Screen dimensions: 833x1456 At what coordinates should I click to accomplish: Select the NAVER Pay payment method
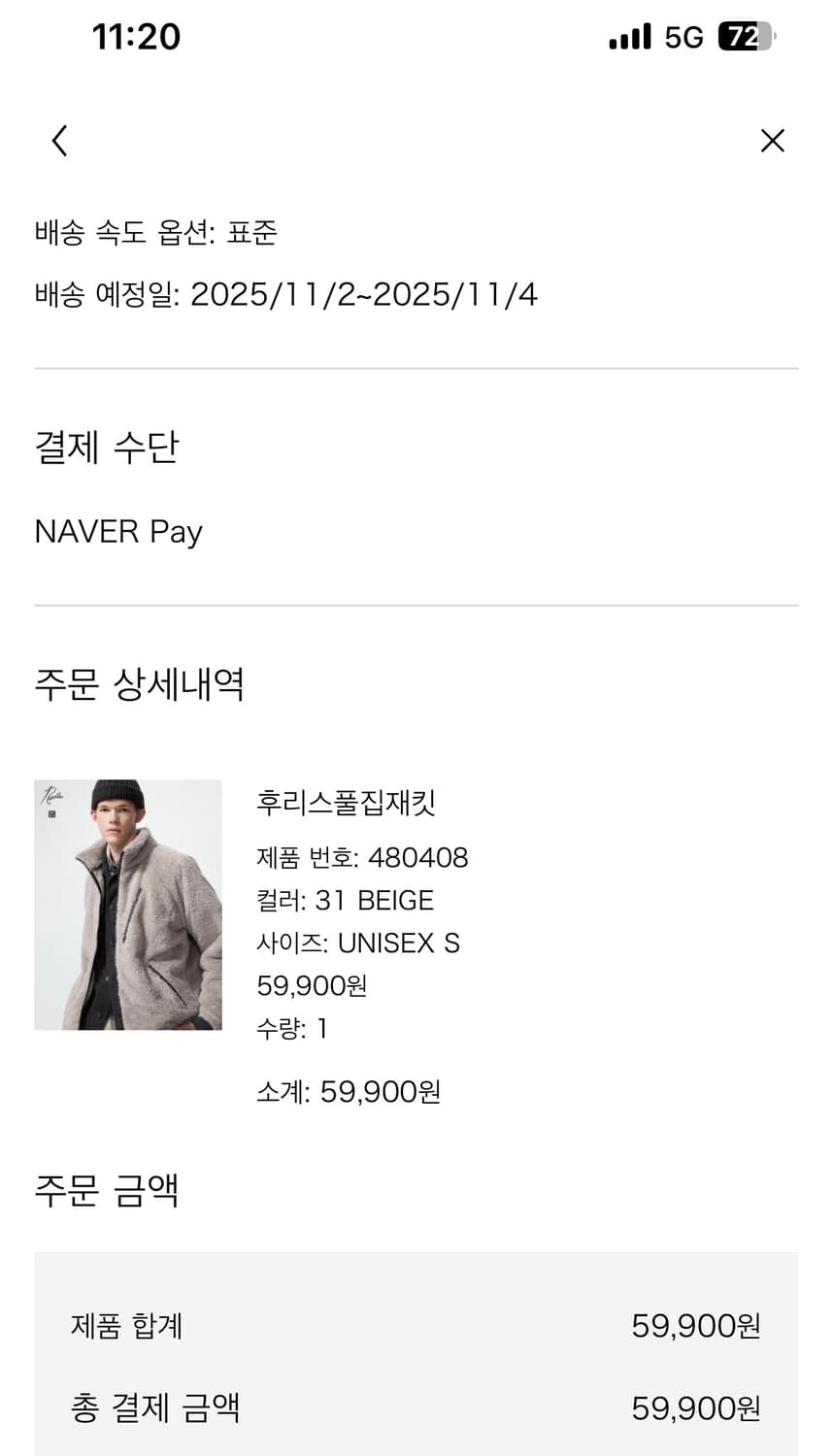click(117, 531)
